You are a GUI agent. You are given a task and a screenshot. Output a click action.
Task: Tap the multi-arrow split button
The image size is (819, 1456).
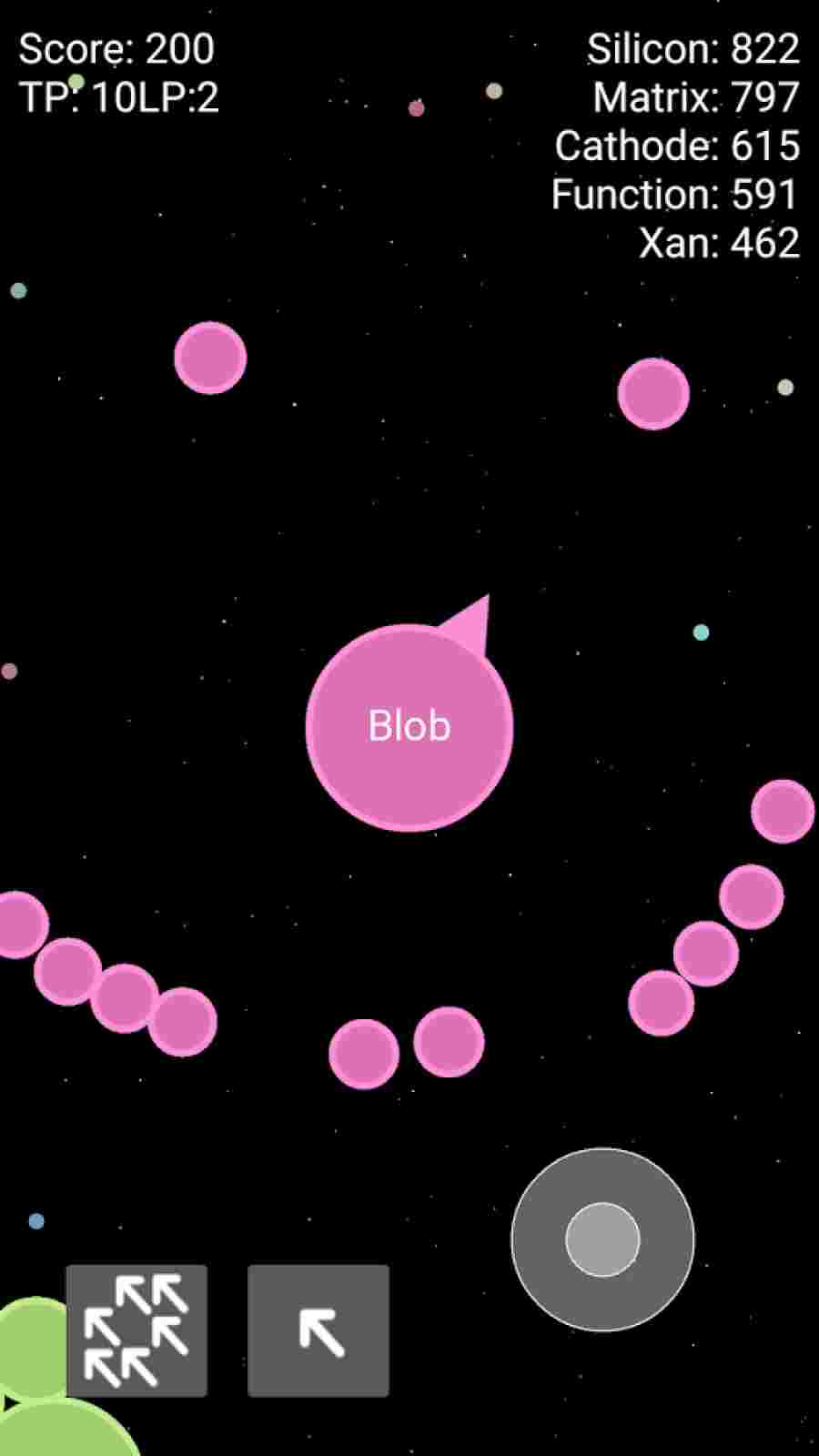(136, 1330)
